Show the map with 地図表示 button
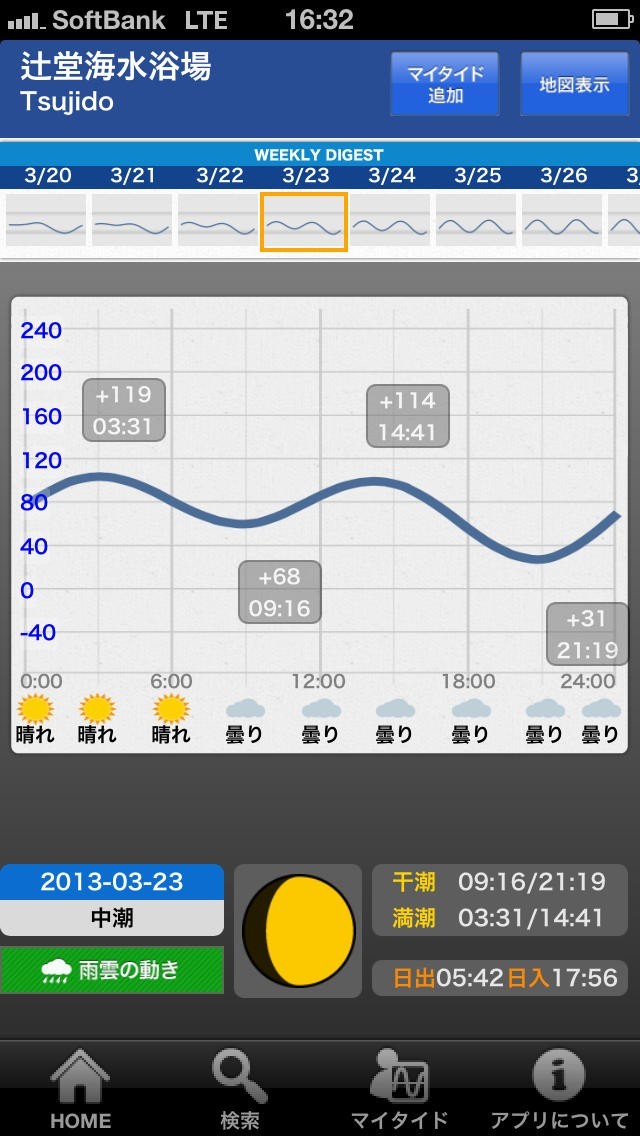The height and width of the screenshot is (1136, 640). coord(574,84)
